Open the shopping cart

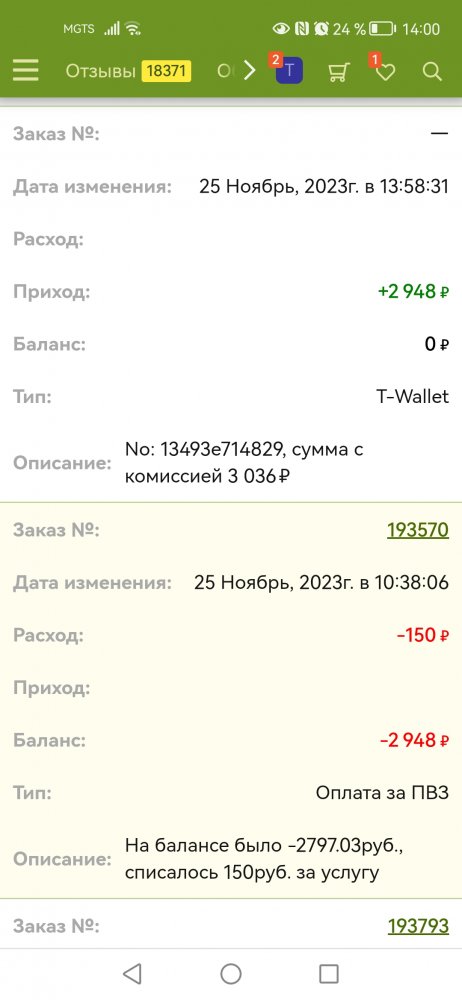pyautogui.click(x=338, y=71)
